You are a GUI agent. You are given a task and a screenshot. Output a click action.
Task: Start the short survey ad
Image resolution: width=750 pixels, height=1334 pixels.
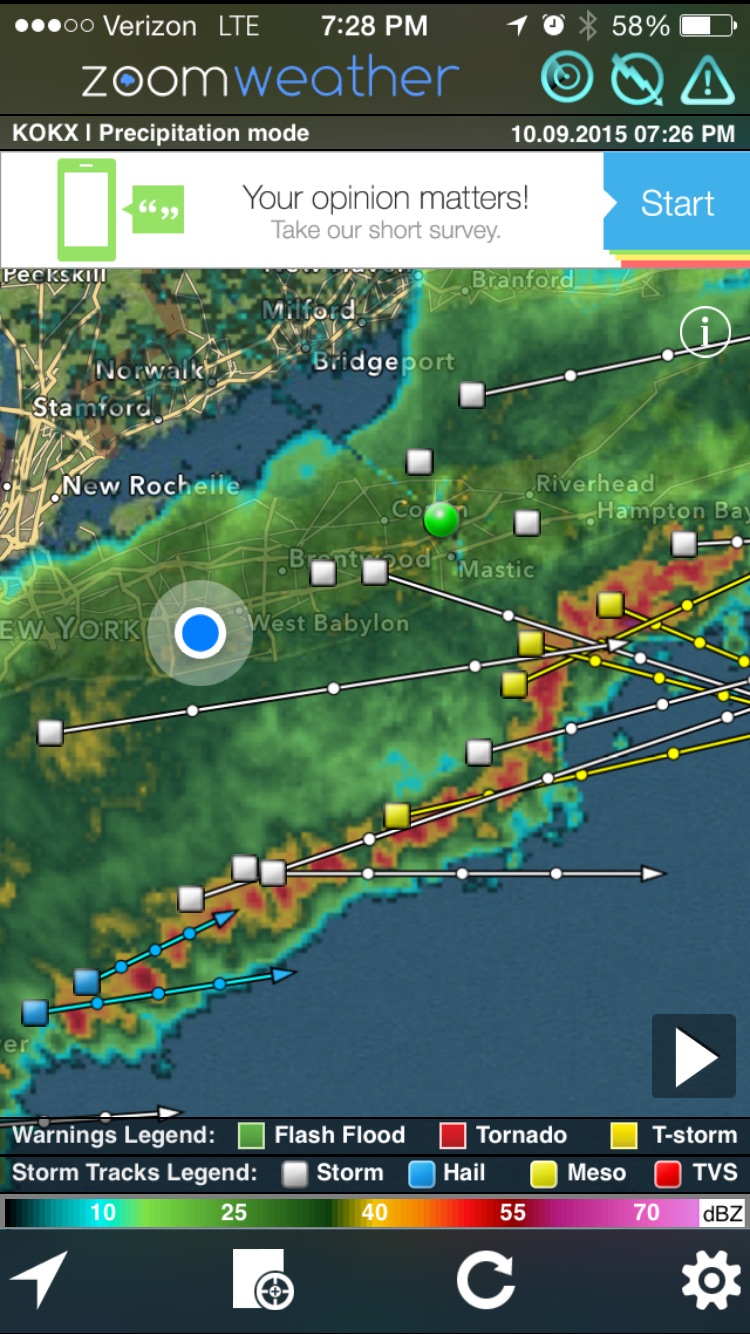[x=677, y=203]
